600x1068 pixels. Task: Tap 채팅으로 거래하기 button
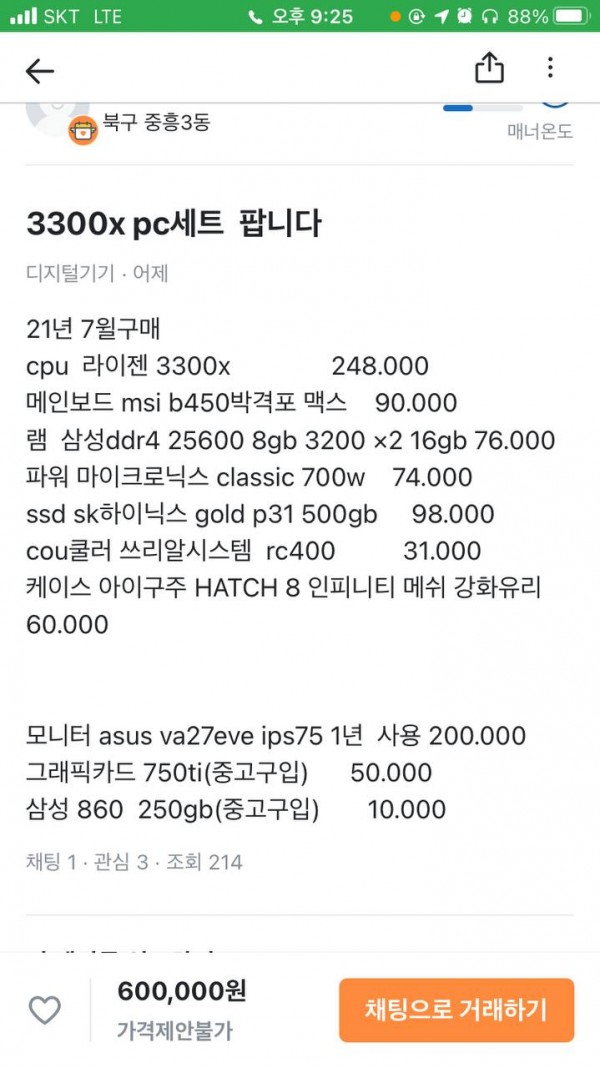point(456,1010)
